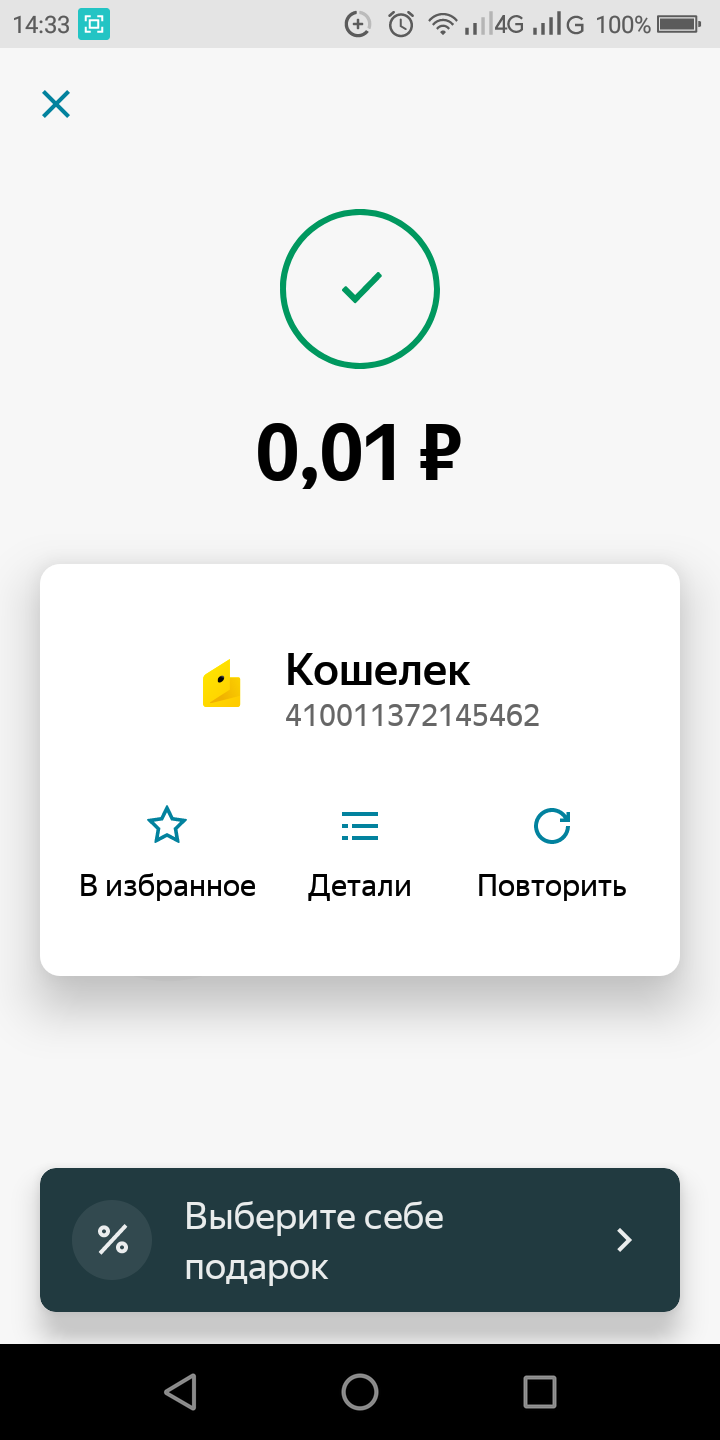Screen dimensions: 720x1440
Task: Open the 'Выберите себе подарок' banner
Action: click(x=360, y=1240)
